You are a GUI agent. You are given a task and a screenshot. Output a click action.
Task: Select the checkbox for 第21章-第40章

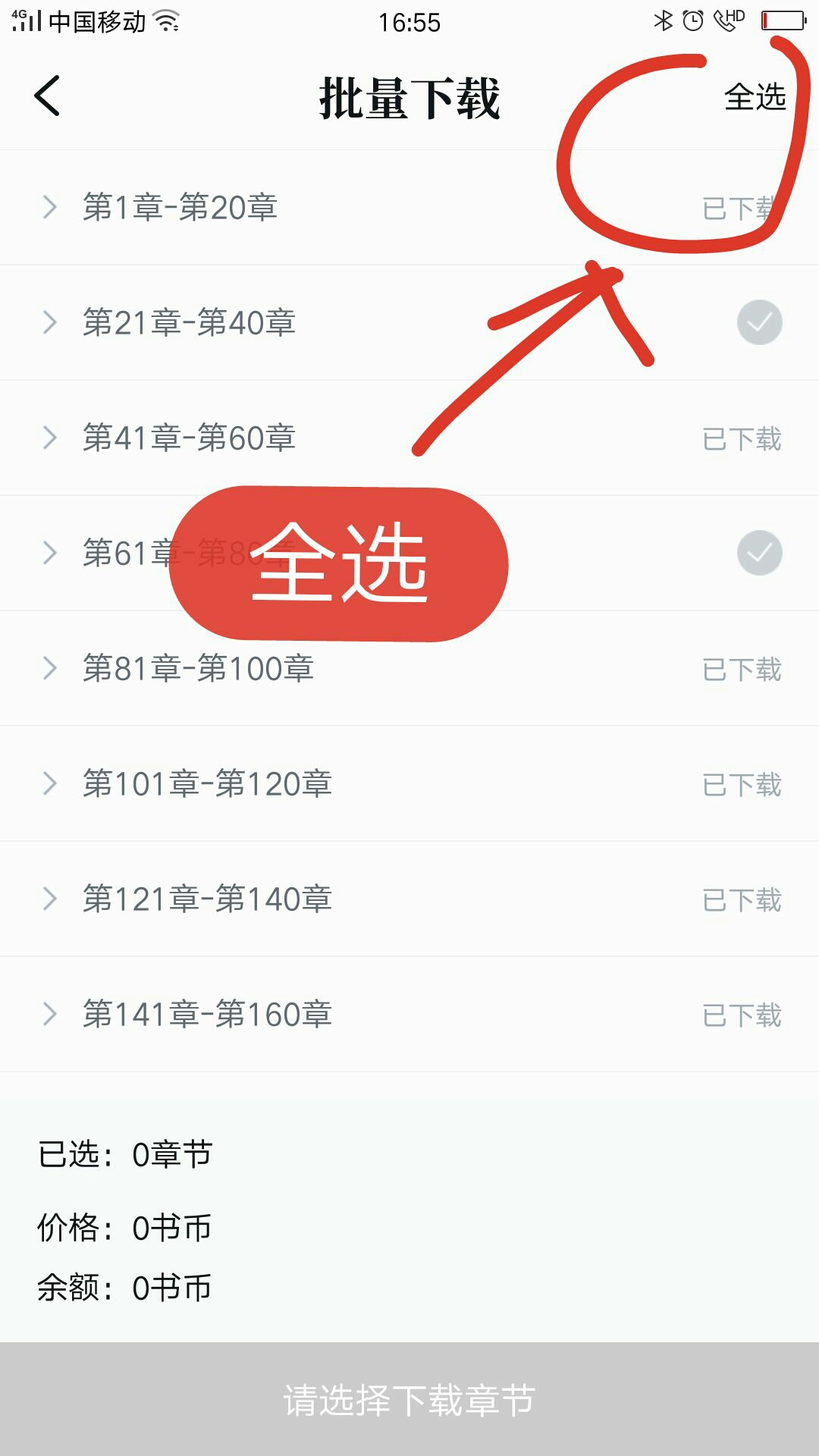click(x=759, y=322)
